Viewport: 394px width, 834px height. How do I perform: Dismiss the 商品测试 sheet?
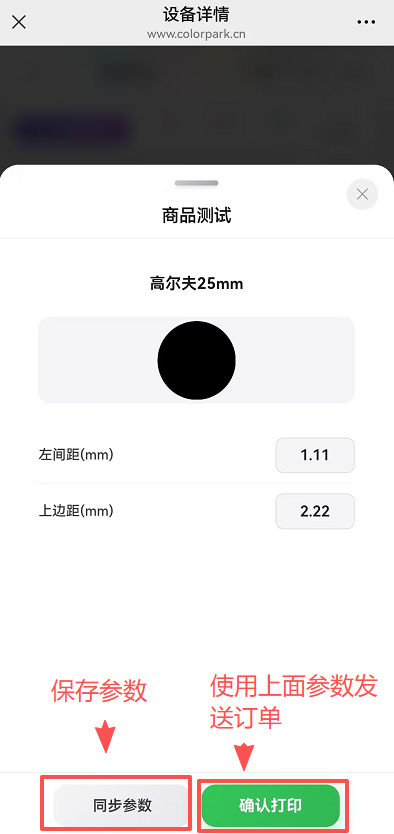point(362,194)
